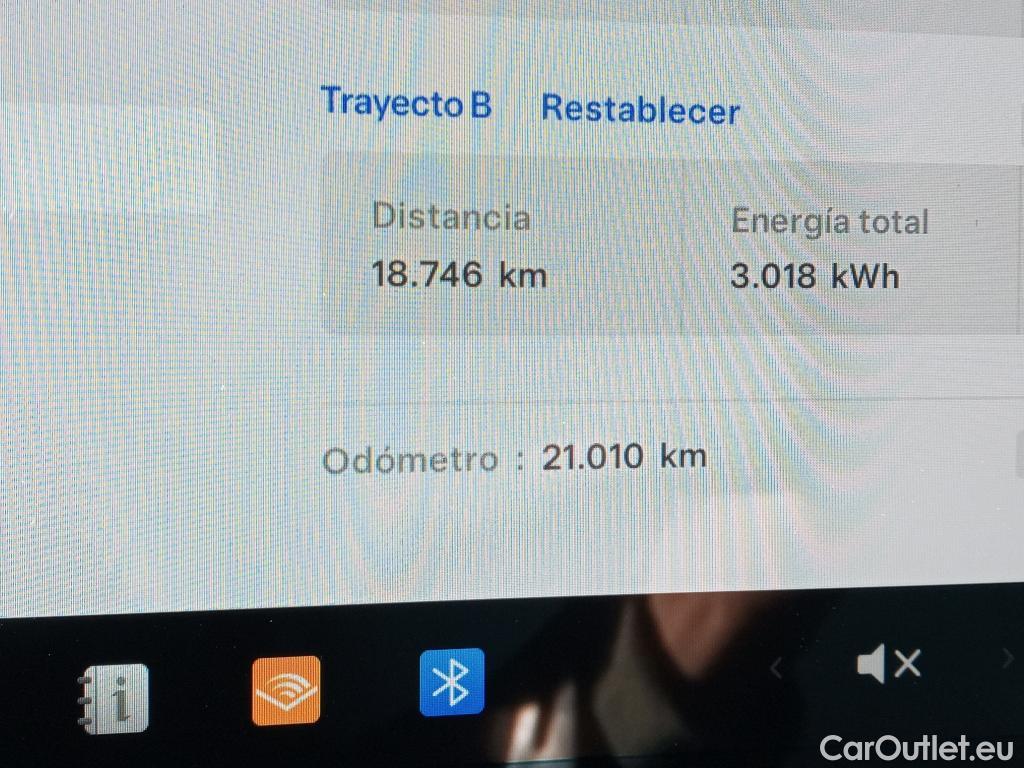Viewport: 1024px width, 768px height.
Task: Open the owner's manual icon
Action: pyautogui.click(x=115, y=697)
